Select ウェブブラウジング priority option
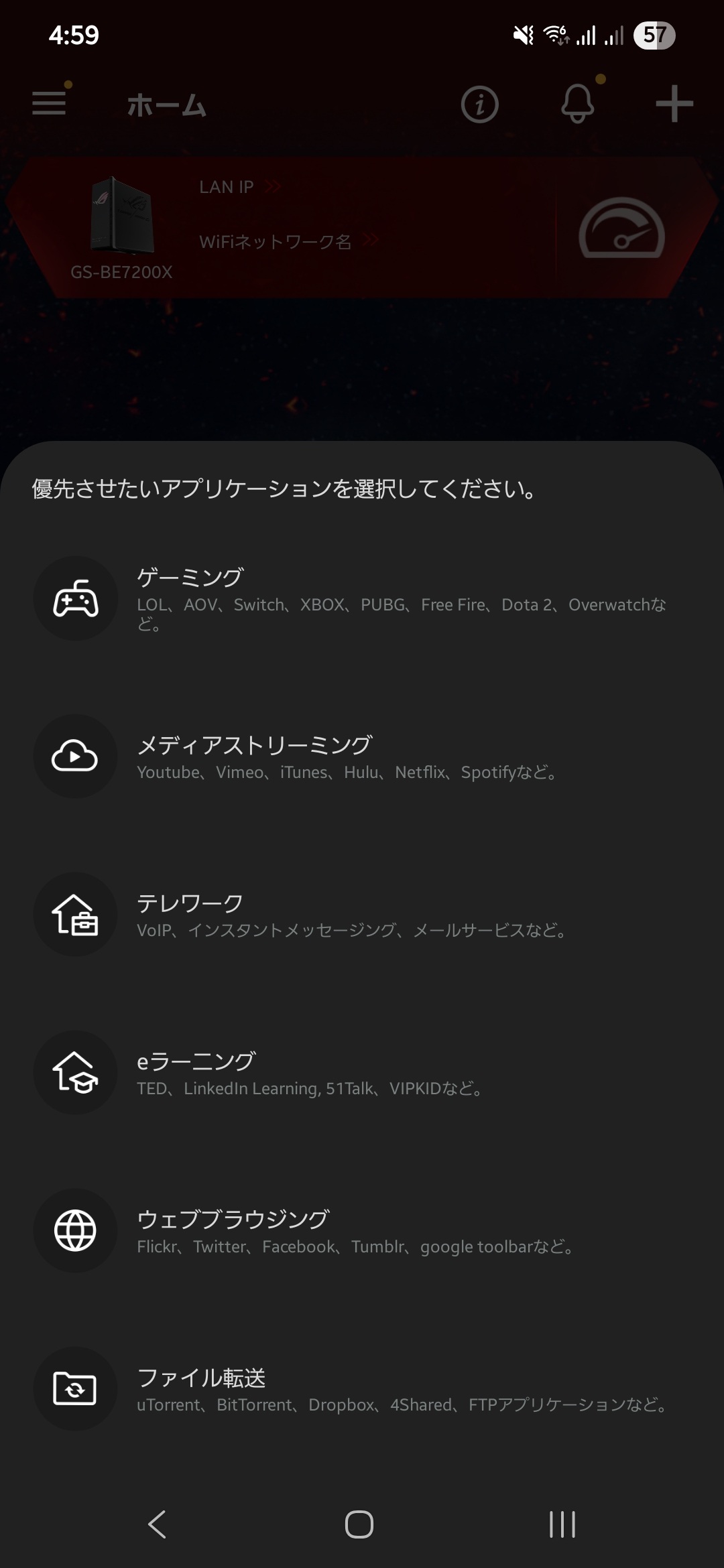The image size is (724, 1568). pos(362,1231)
